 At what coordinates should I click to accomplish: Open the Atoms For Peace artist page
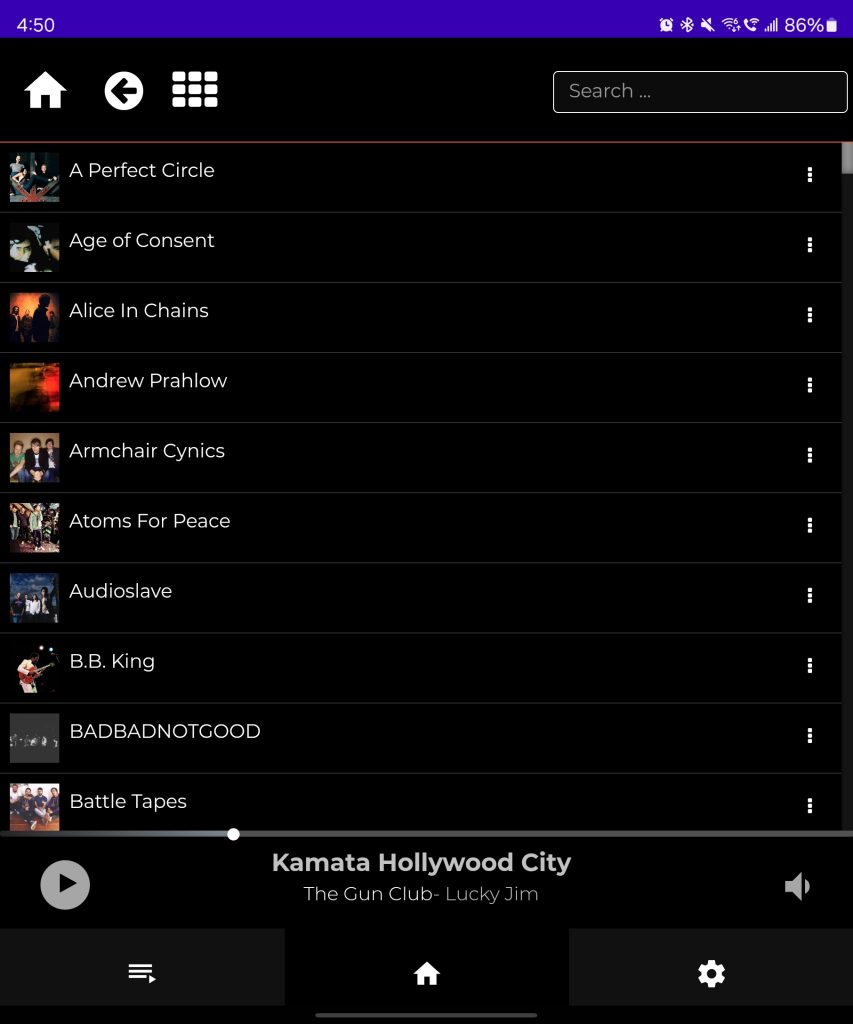(x=150, y=521)
